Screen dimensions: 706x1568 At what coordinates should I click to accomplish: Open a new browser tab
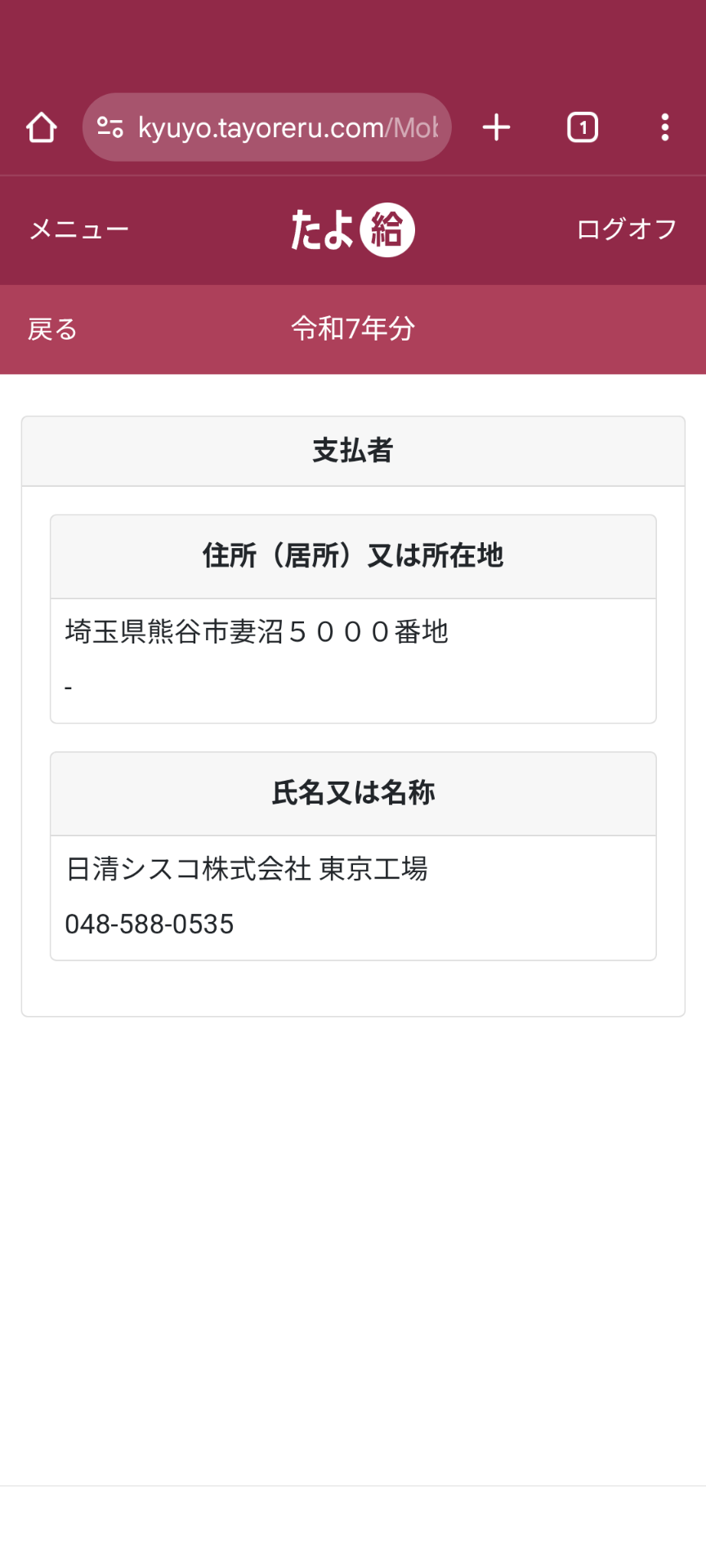tap(496, 127)
